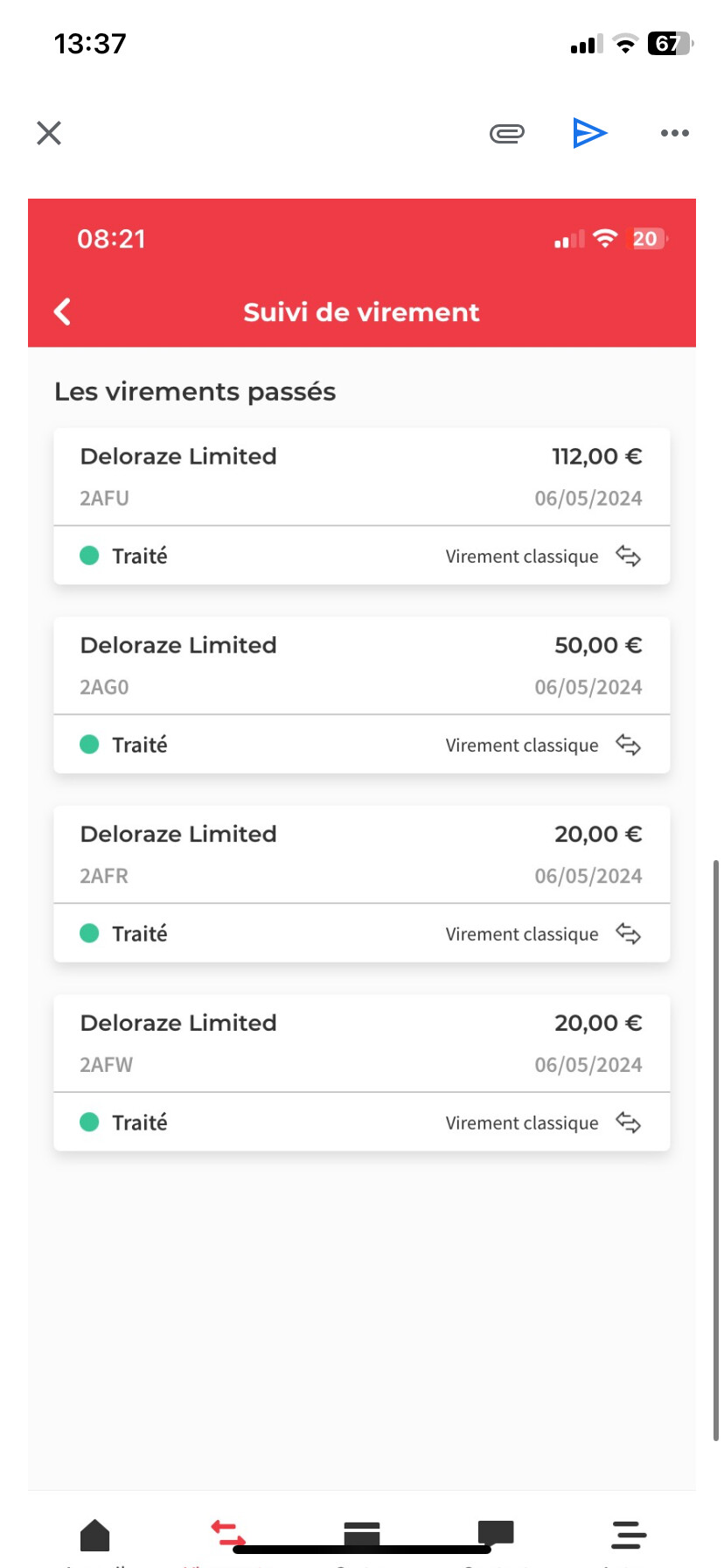
Task: Open the three-dot overflow menu
Action: point(675,133)
